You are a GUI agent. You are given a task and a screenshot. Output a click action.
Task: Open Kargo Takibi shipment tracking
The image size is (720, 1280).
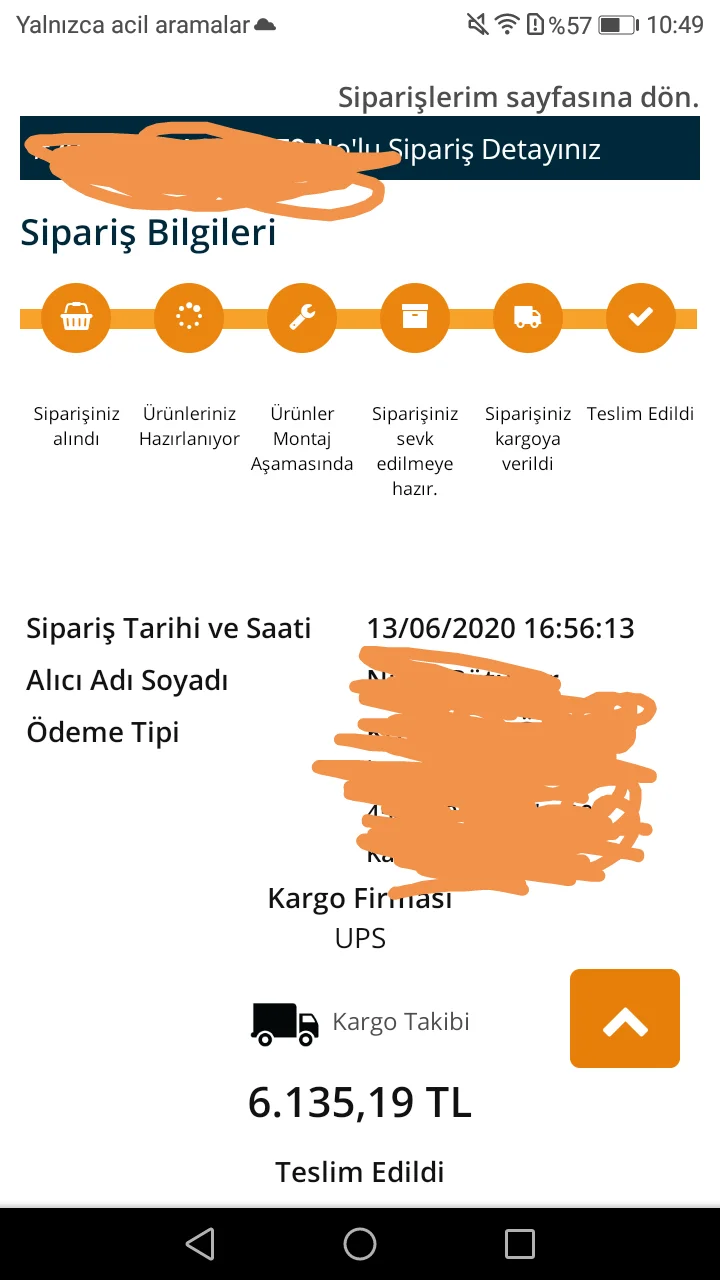[400, 1022]
